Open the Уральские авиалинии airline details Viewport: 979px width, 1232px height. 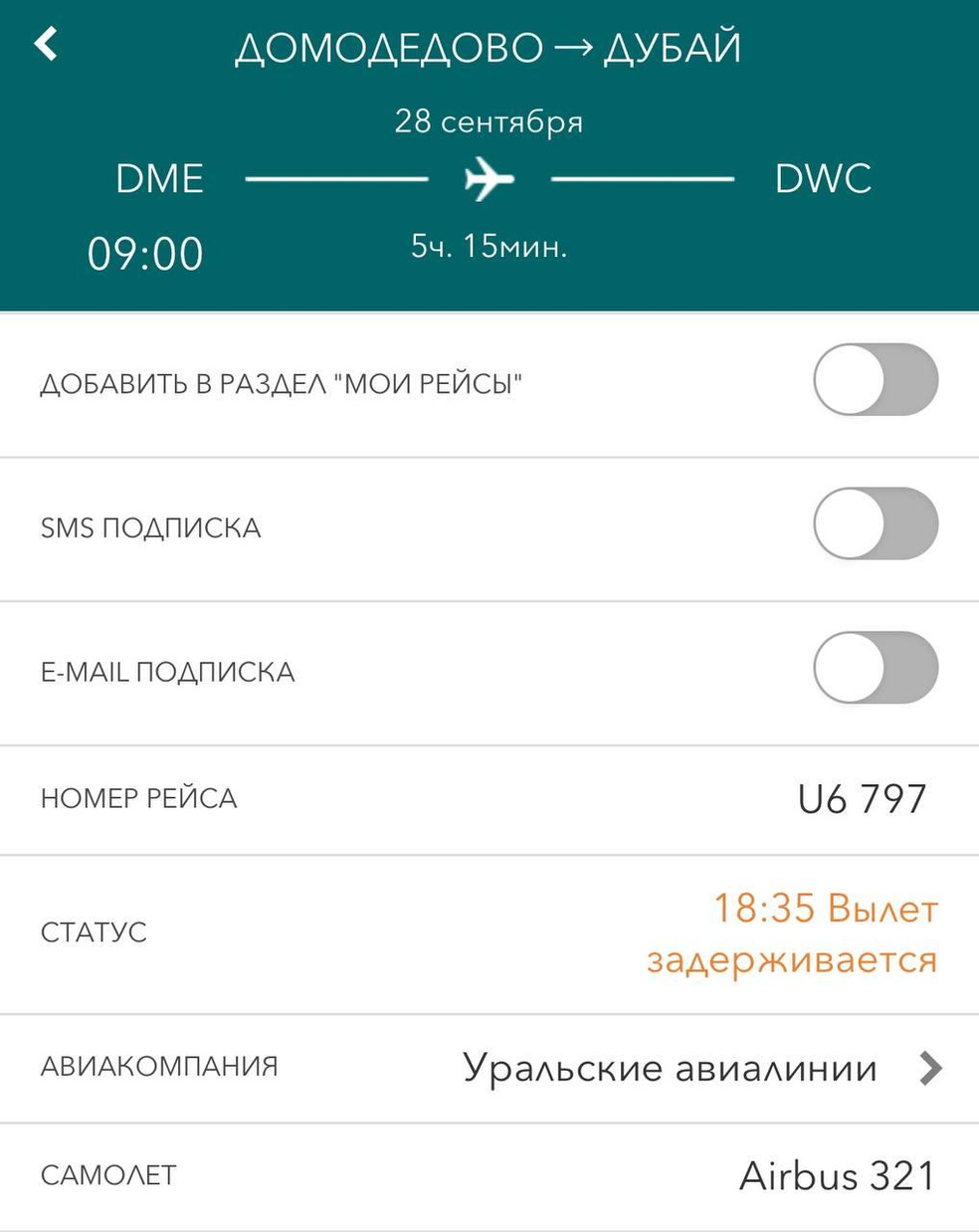pos(696,1069)
